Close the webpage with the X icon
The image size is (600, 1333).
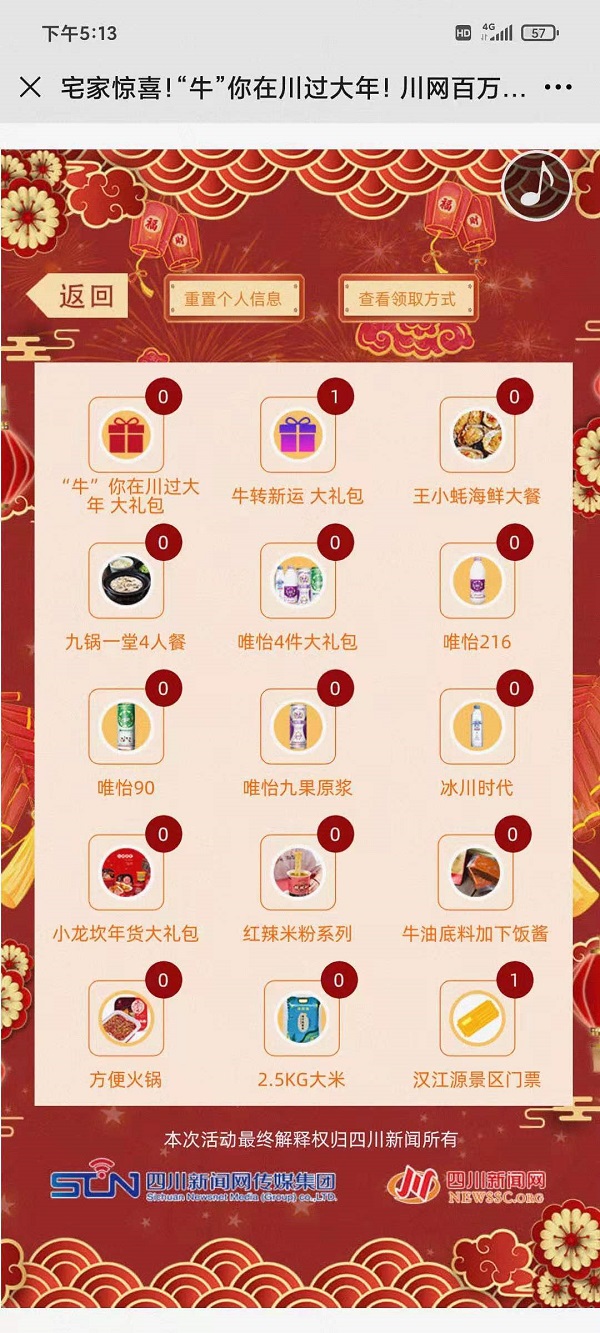point(30,88)
